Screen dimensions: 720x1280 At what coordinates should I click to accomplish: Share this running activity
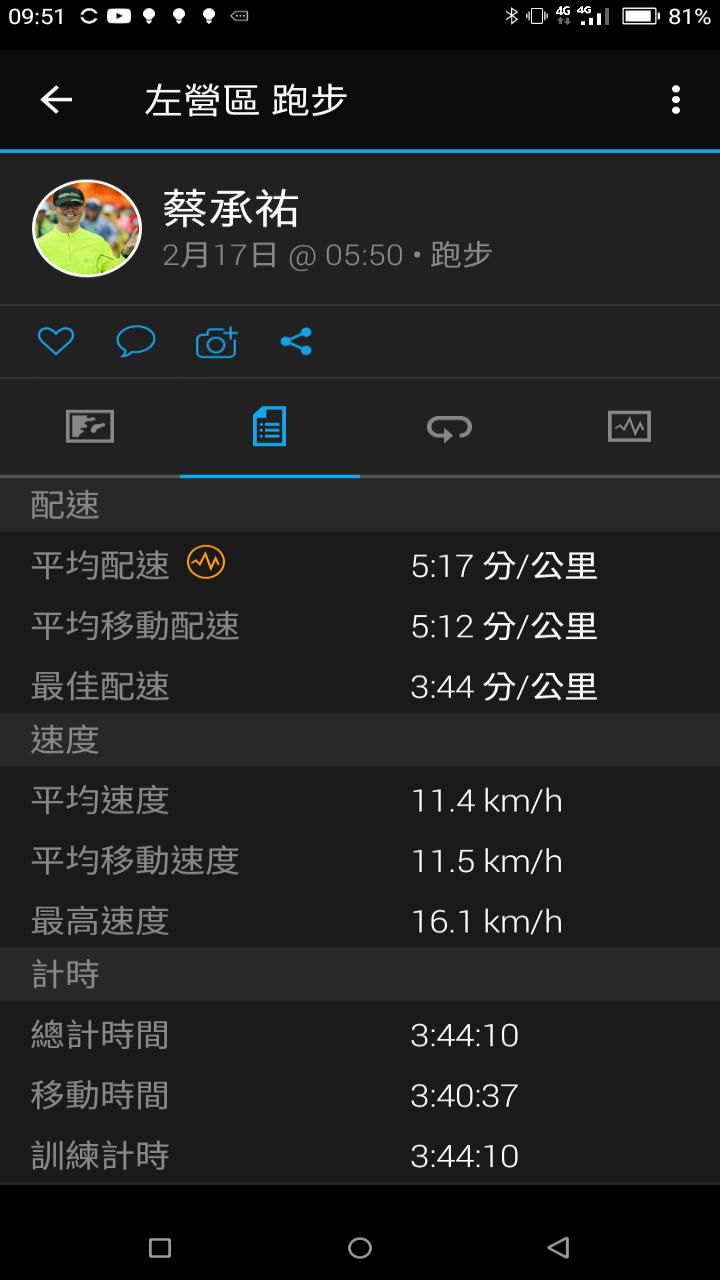coord(296,342)
